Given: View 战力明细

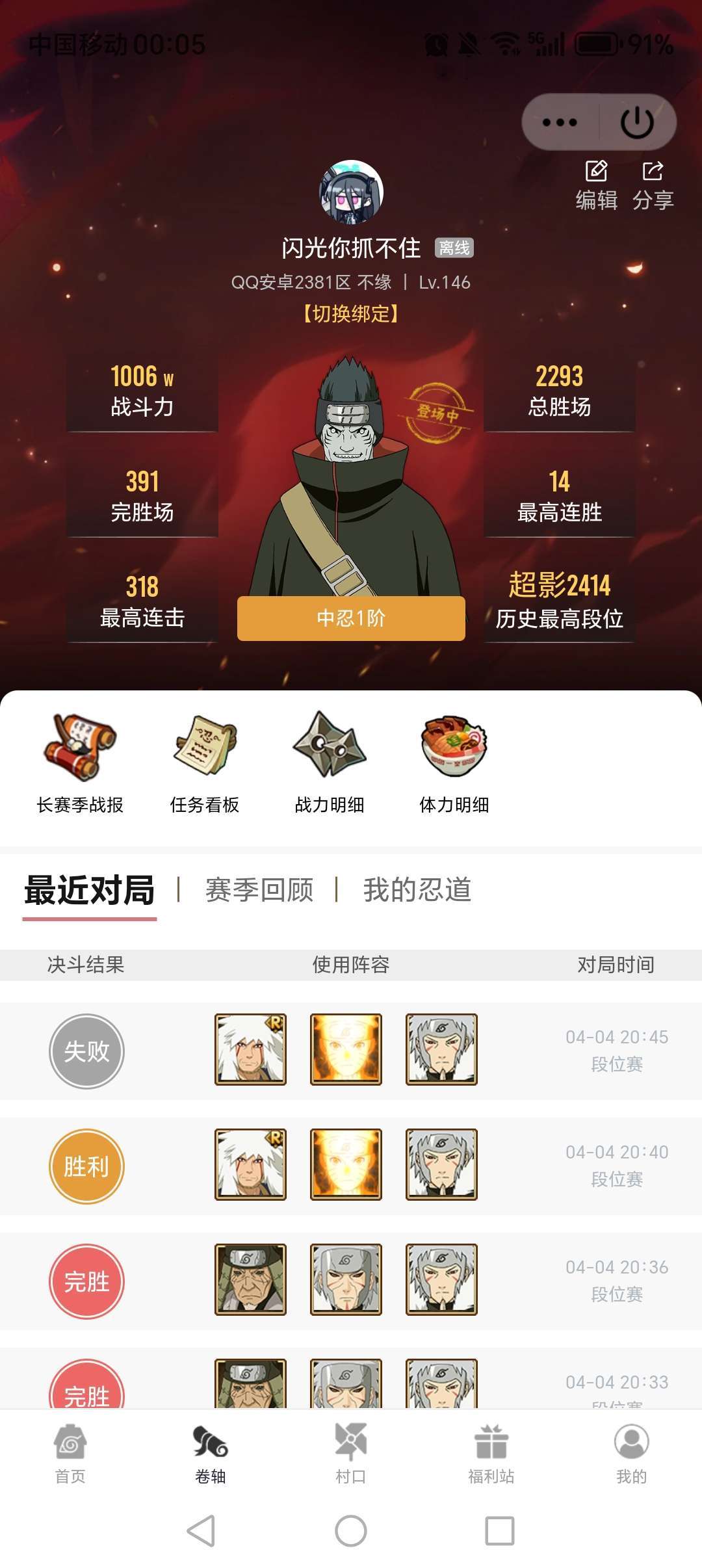Looking at the screenshot, I should click(x=330, y=764).
